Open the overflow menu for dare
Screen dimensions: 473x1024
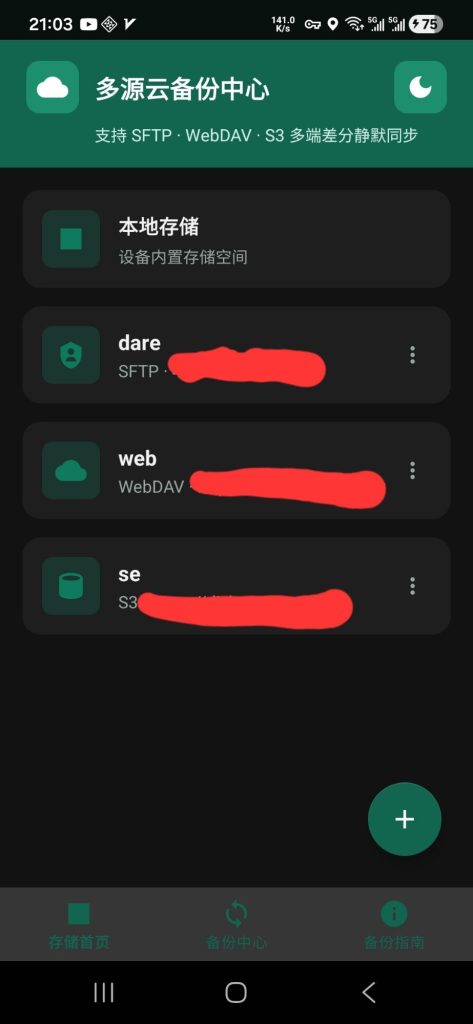(x=412, y=355)
